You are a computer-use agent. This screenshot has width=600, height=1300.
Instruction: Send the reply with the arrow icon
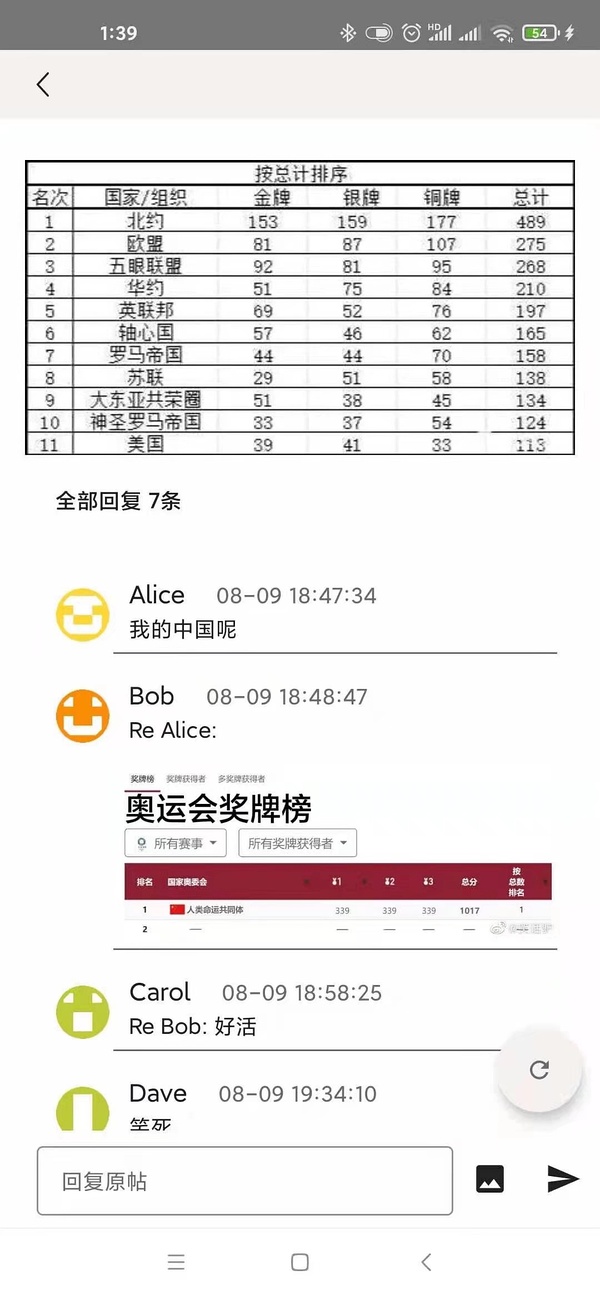pos(563,1179)
